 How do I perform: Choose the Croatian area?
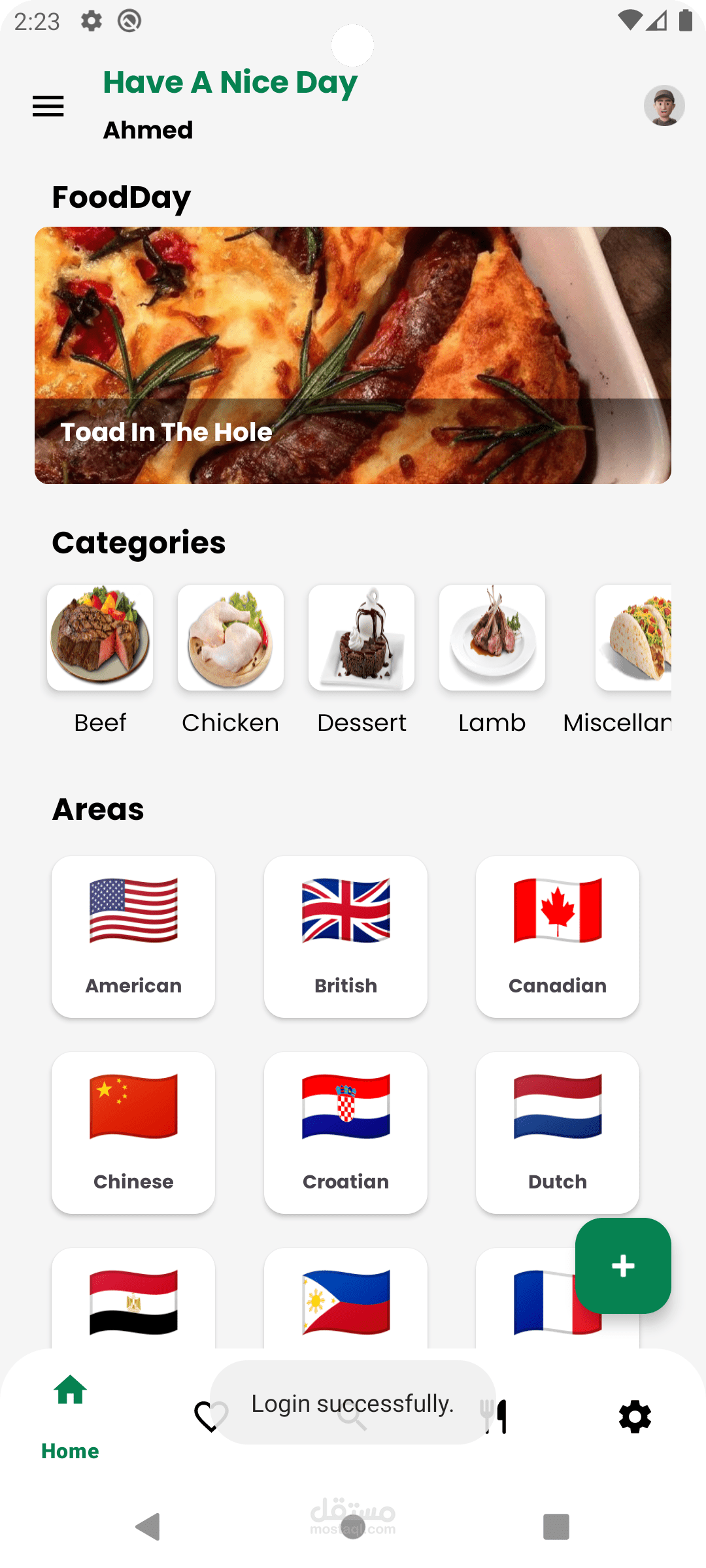click(346, 1132)
